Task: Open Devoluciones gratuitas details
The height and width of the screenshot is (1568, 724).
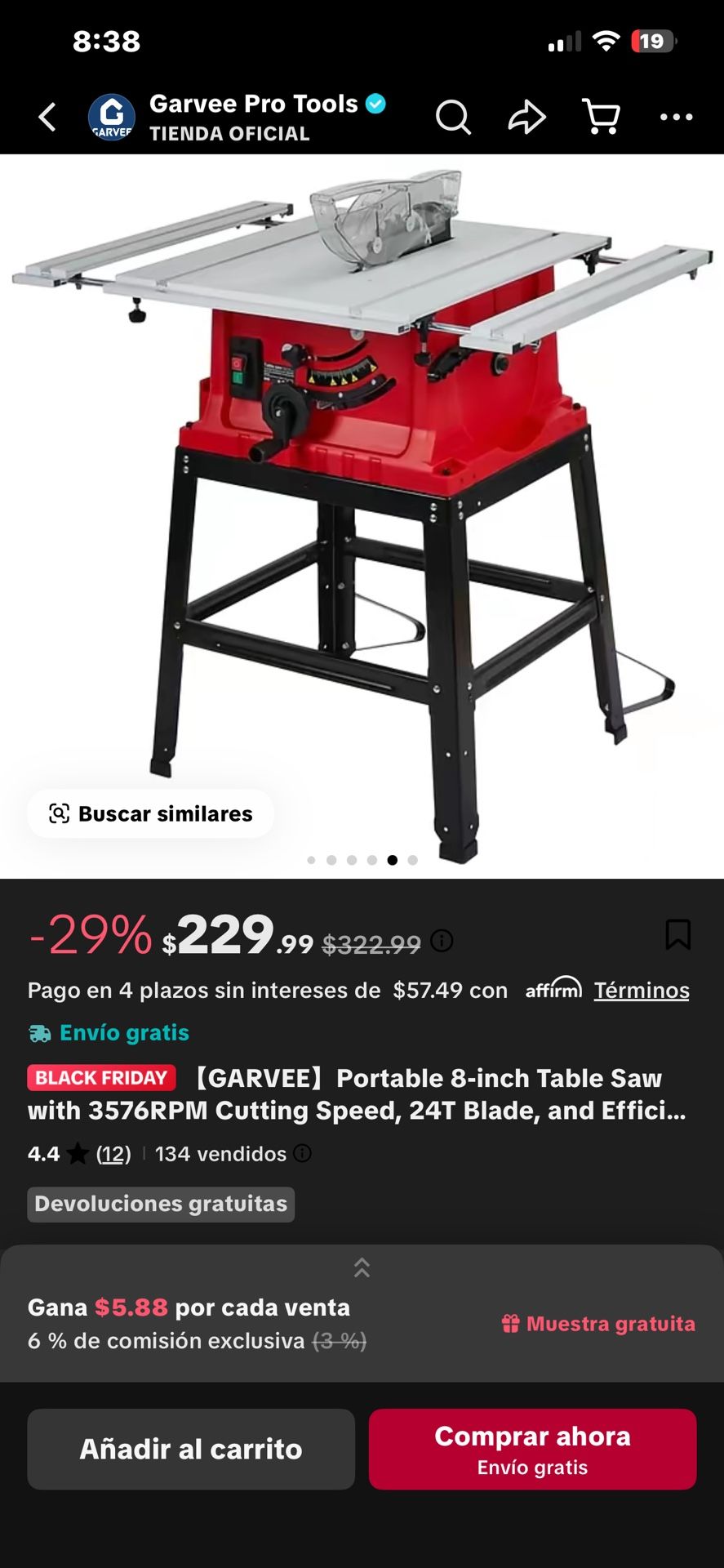Action: 160,1204
